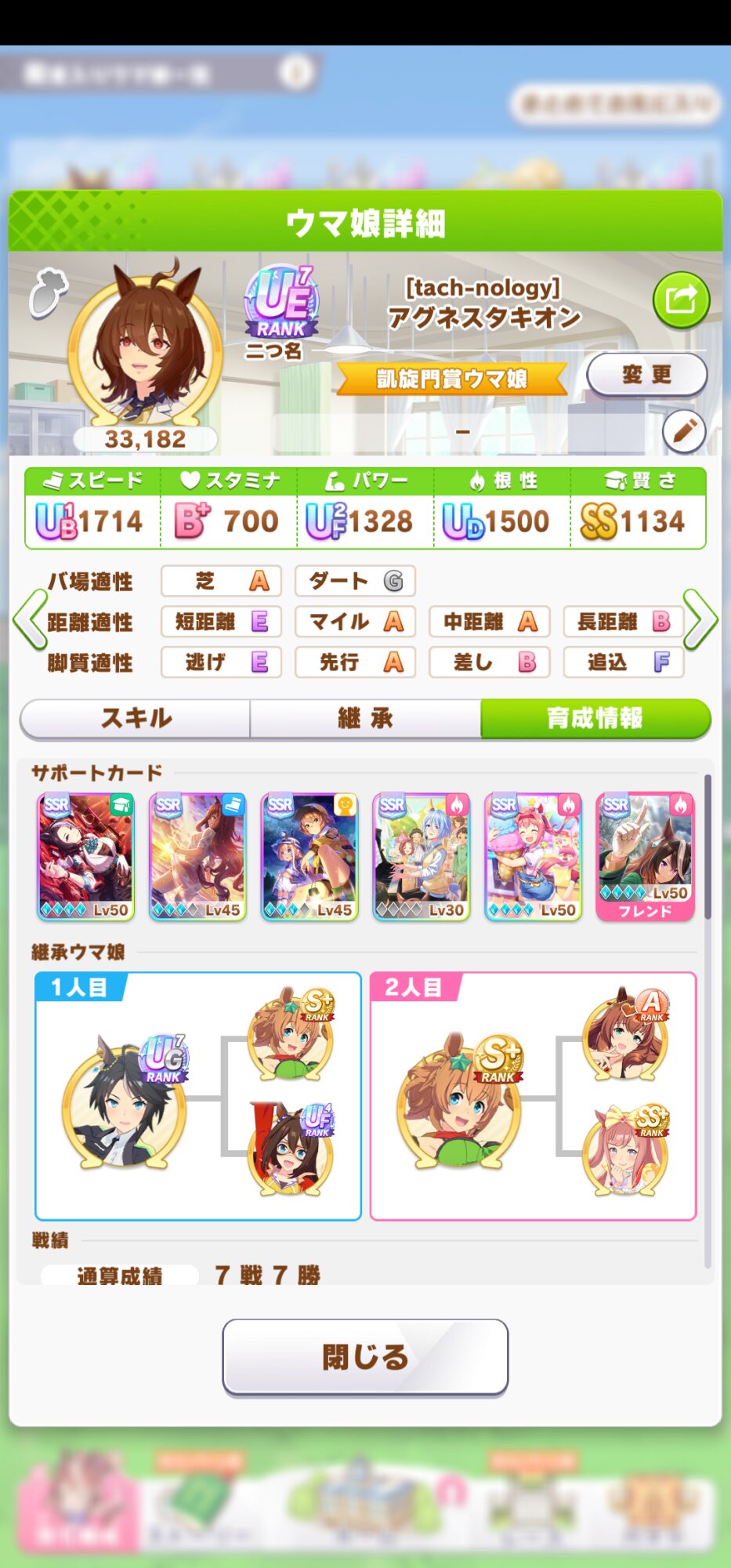Open the フレンド Lv50 support card
This screenshot has width=731, height=1568.
[x=645, y=856]
